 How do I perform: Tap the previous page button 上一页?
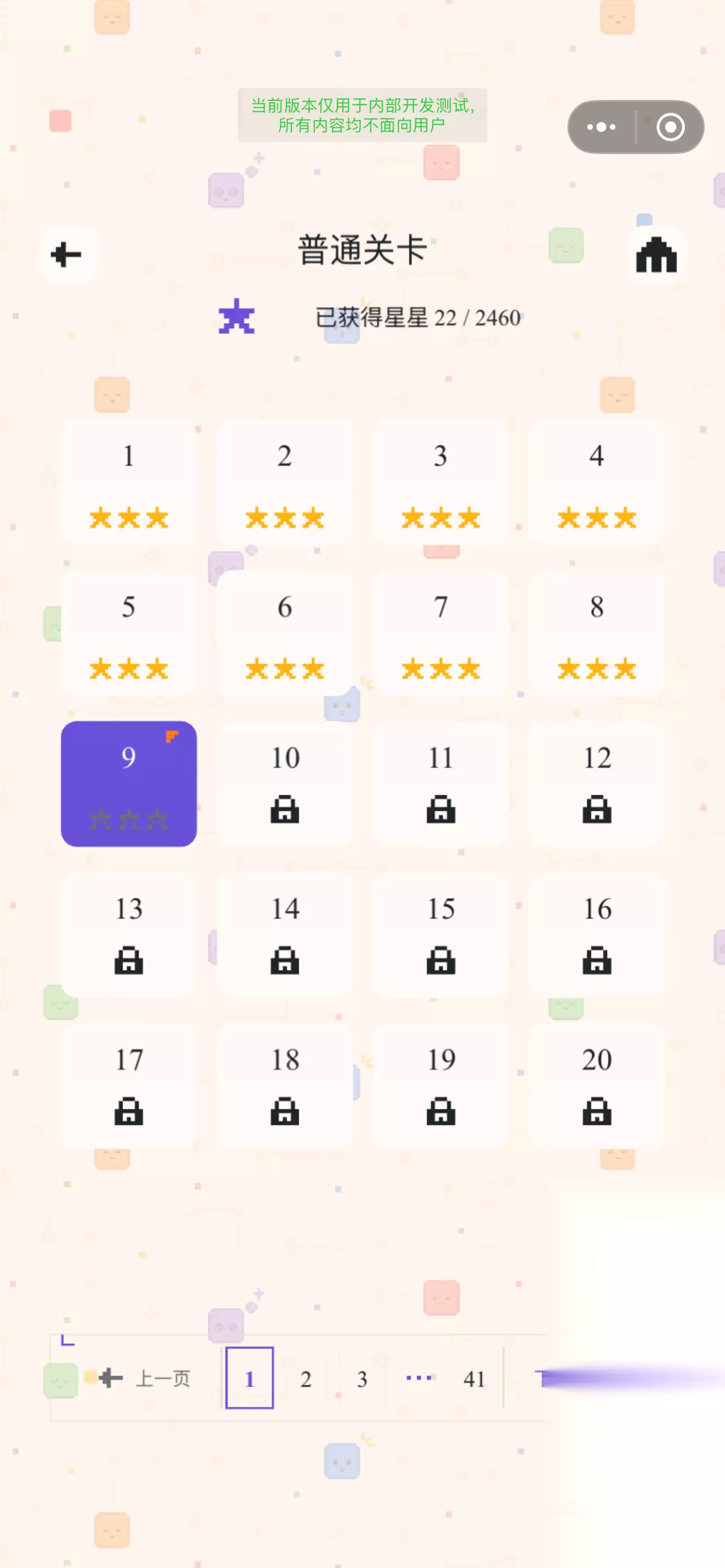[x=145, y=1378]
